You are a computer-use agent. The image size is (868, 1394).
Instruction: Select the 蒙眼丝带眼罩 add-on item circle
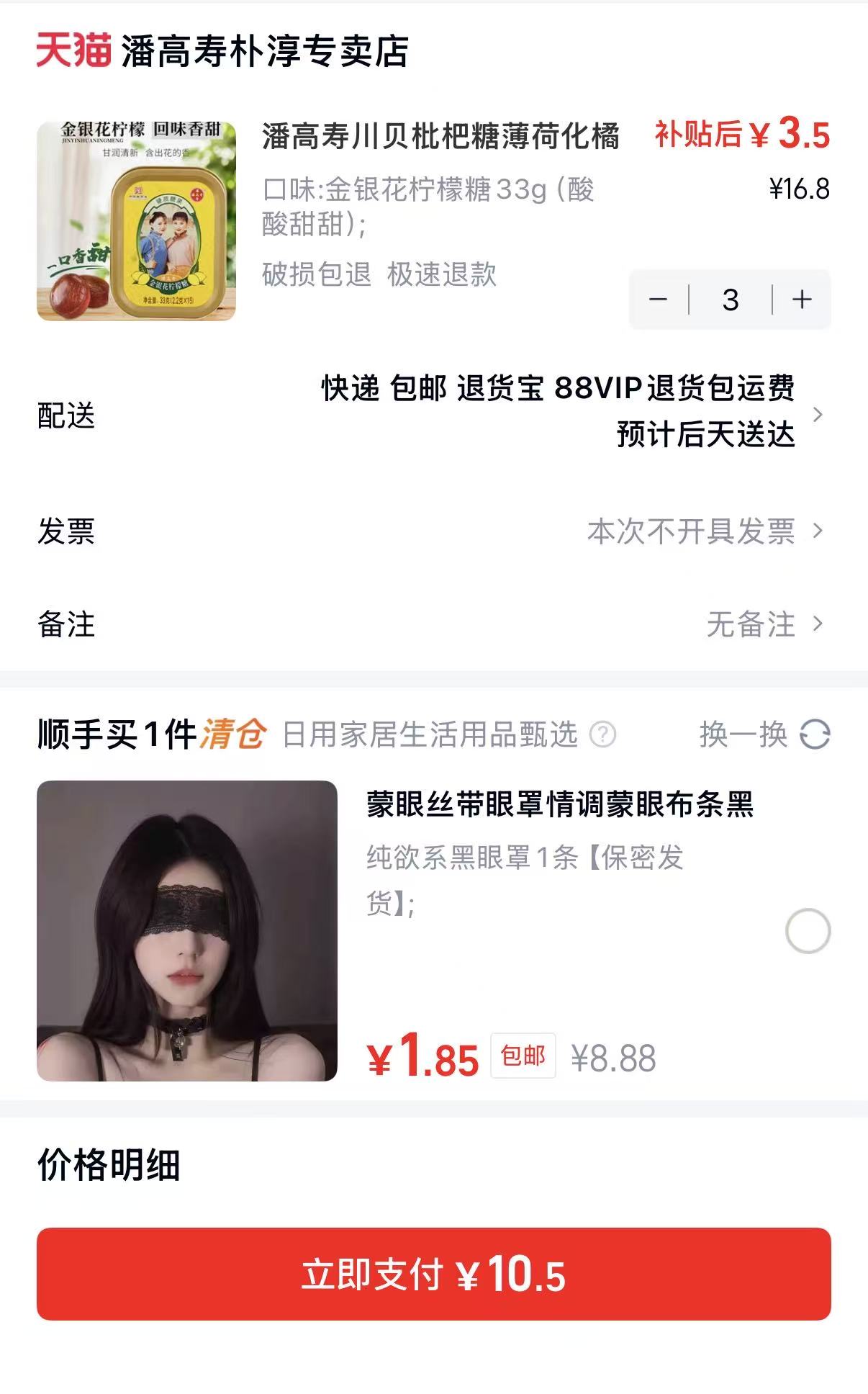point(808,931)
